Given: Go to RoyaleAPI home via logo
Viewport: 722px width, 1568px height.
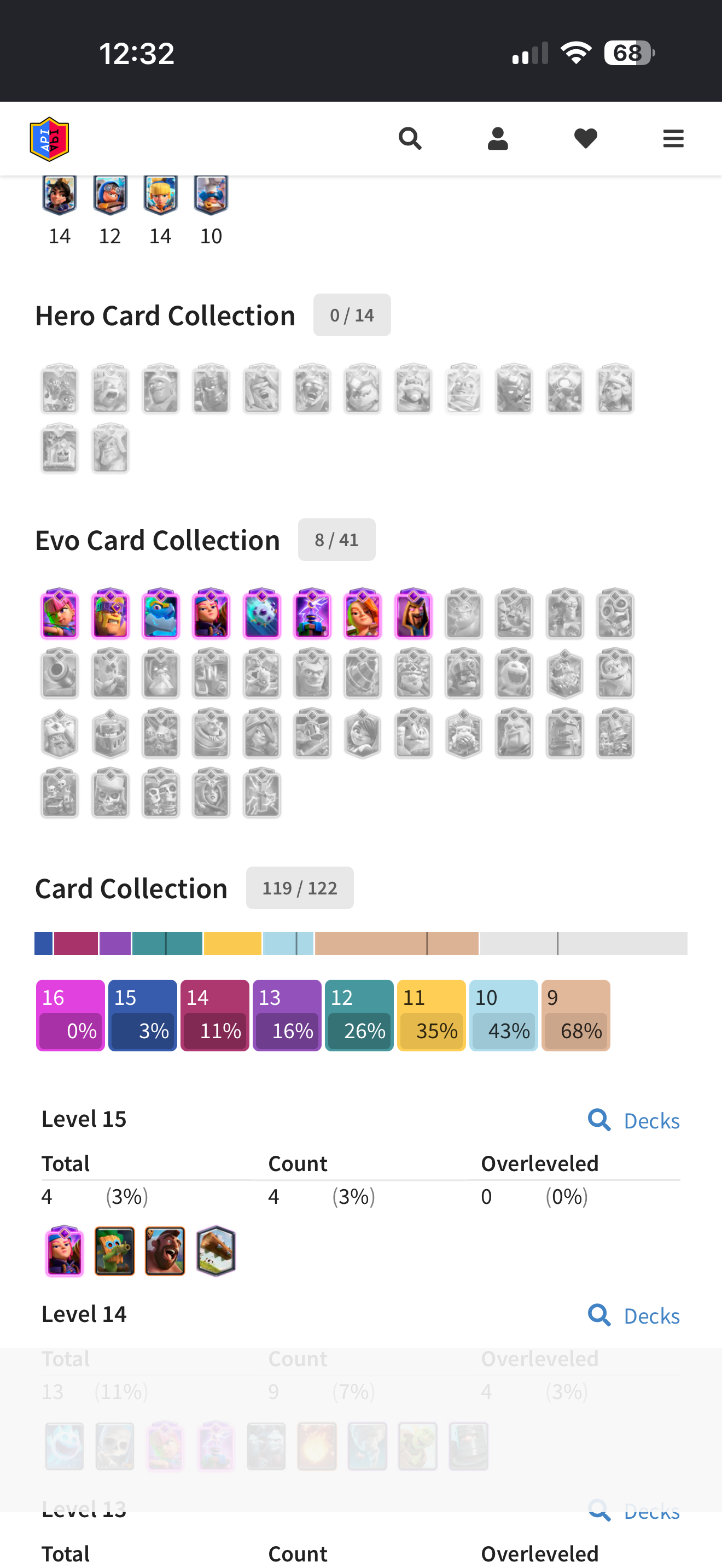Looking at the screenshot, I should click(x=49, y=139).
